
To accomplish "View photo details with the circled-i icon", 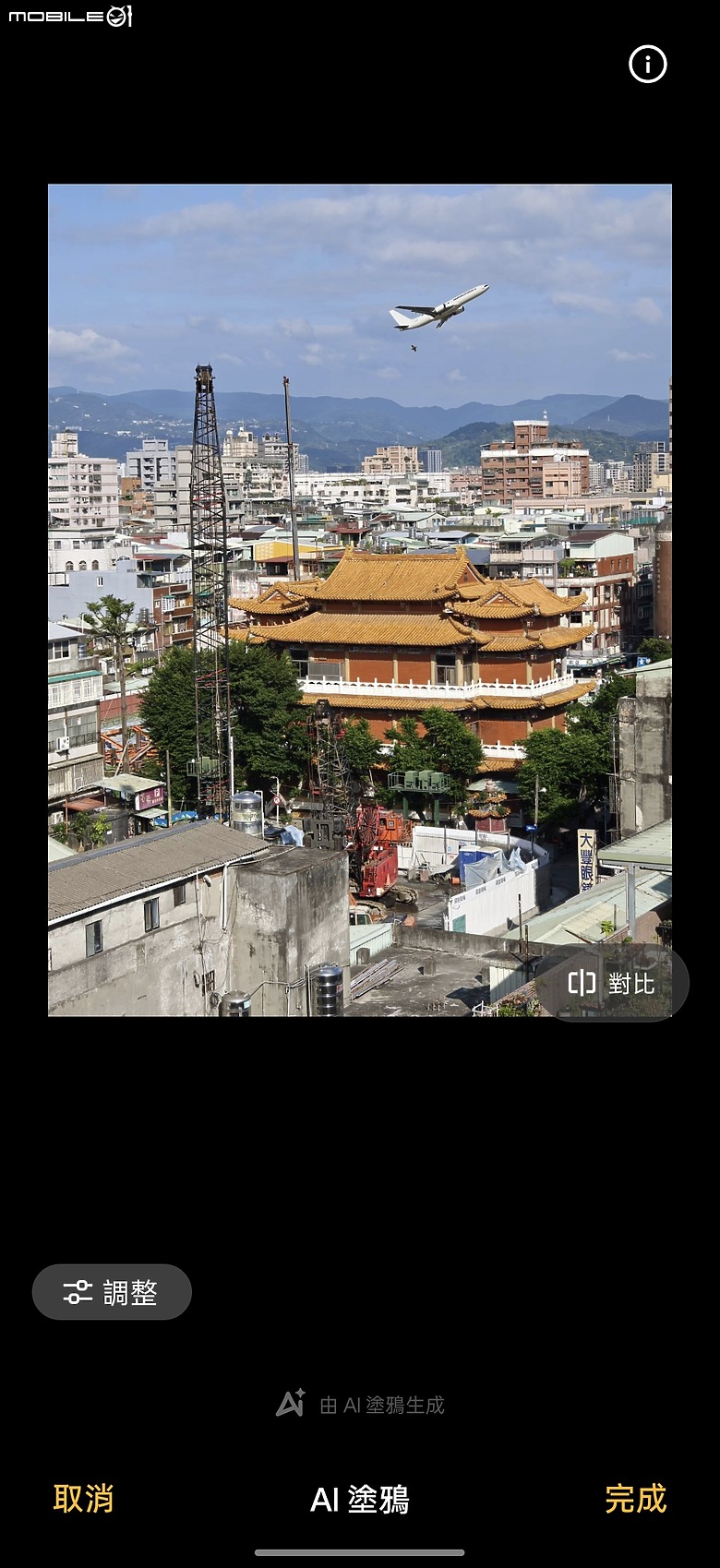I will pos(648,65).
